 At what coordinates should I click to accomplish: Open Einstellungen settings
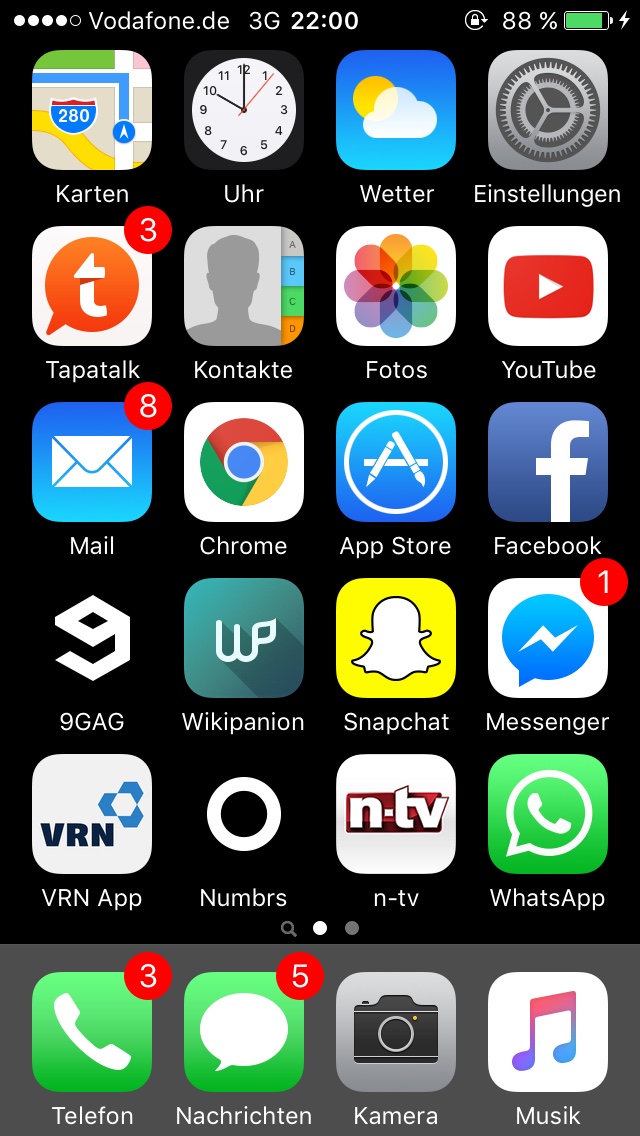point(548,110)
